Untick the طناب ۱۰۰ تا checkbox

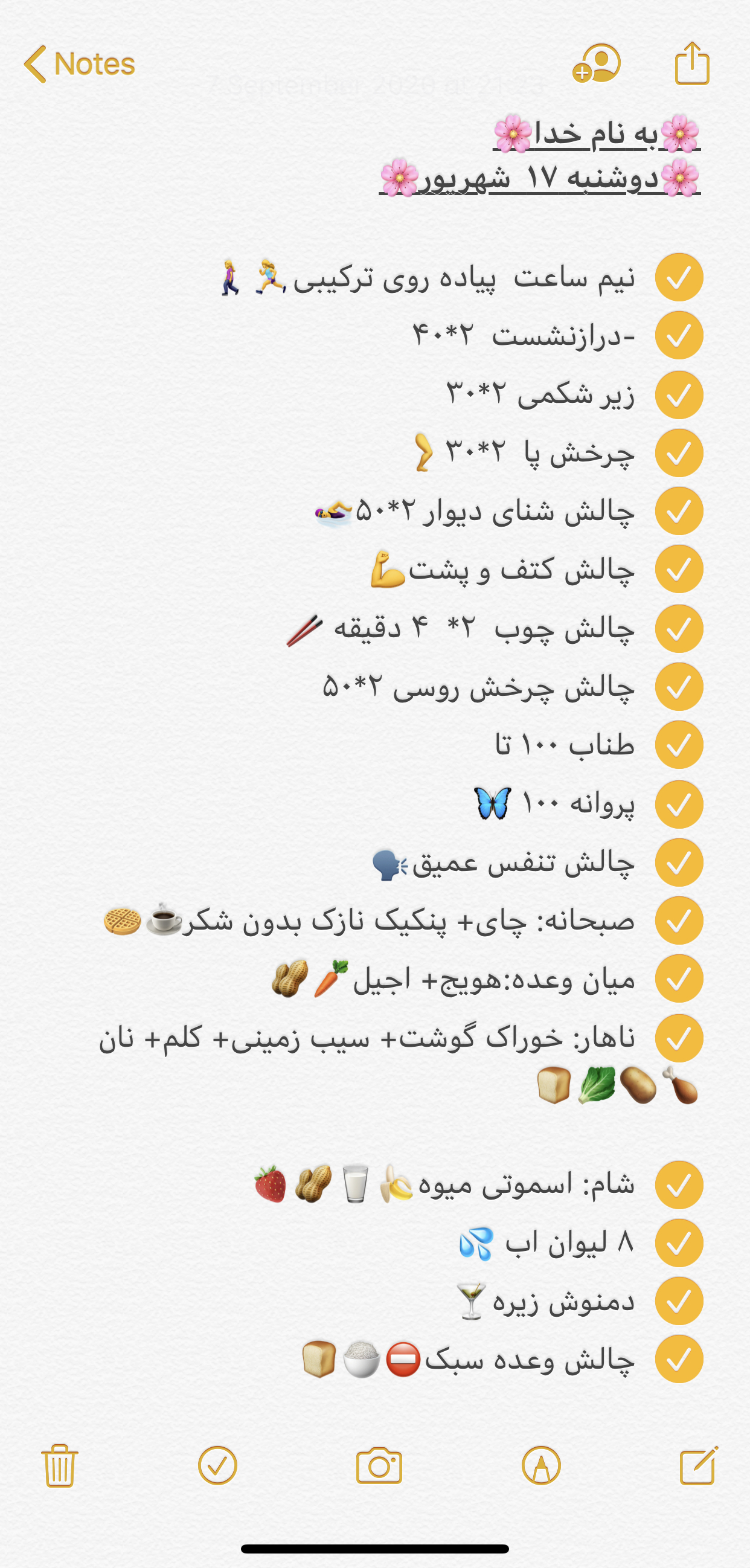point(679,745)
